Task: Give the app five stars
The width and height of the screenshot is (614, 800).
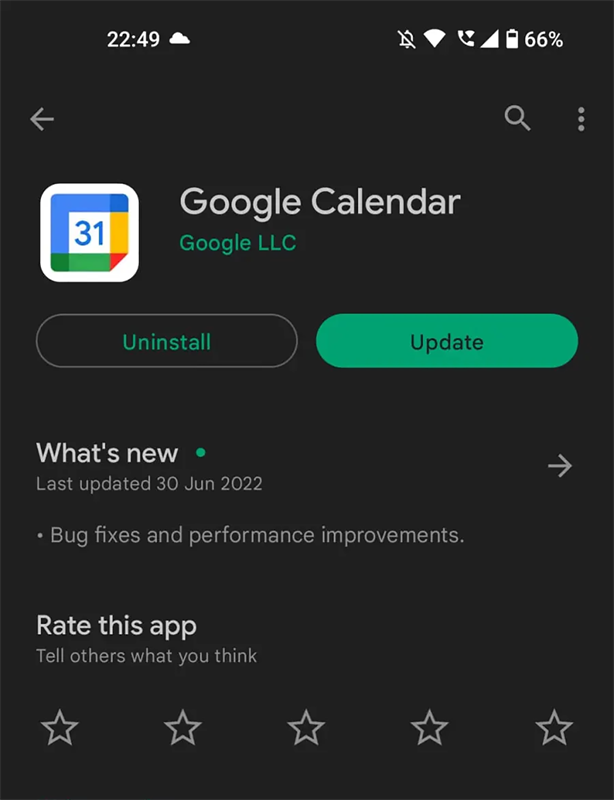Action: [x=554, y=728]
